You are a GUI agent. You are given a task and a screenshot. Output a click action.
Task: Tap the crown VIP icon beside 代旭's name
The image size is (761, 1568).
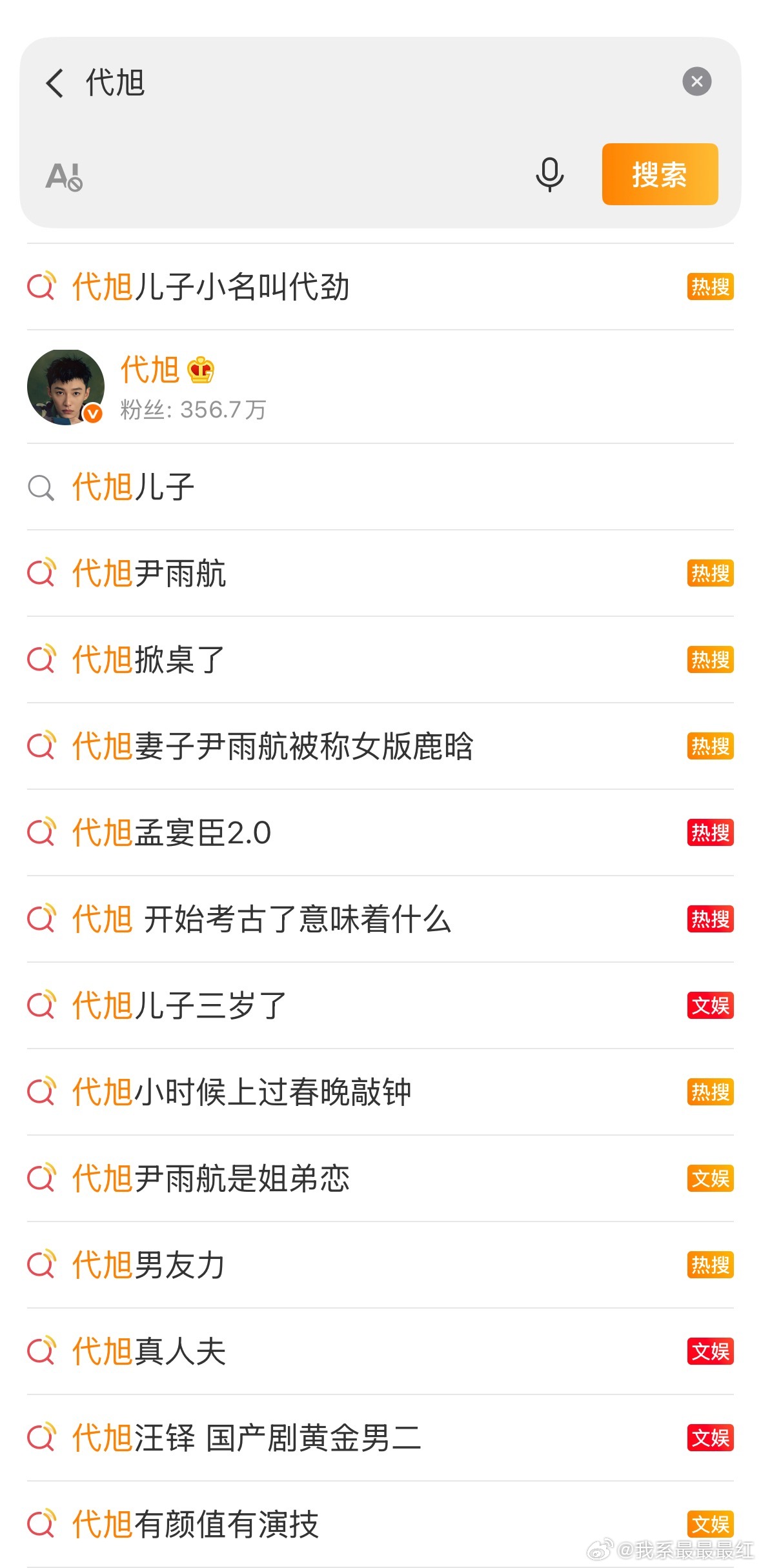200,369
